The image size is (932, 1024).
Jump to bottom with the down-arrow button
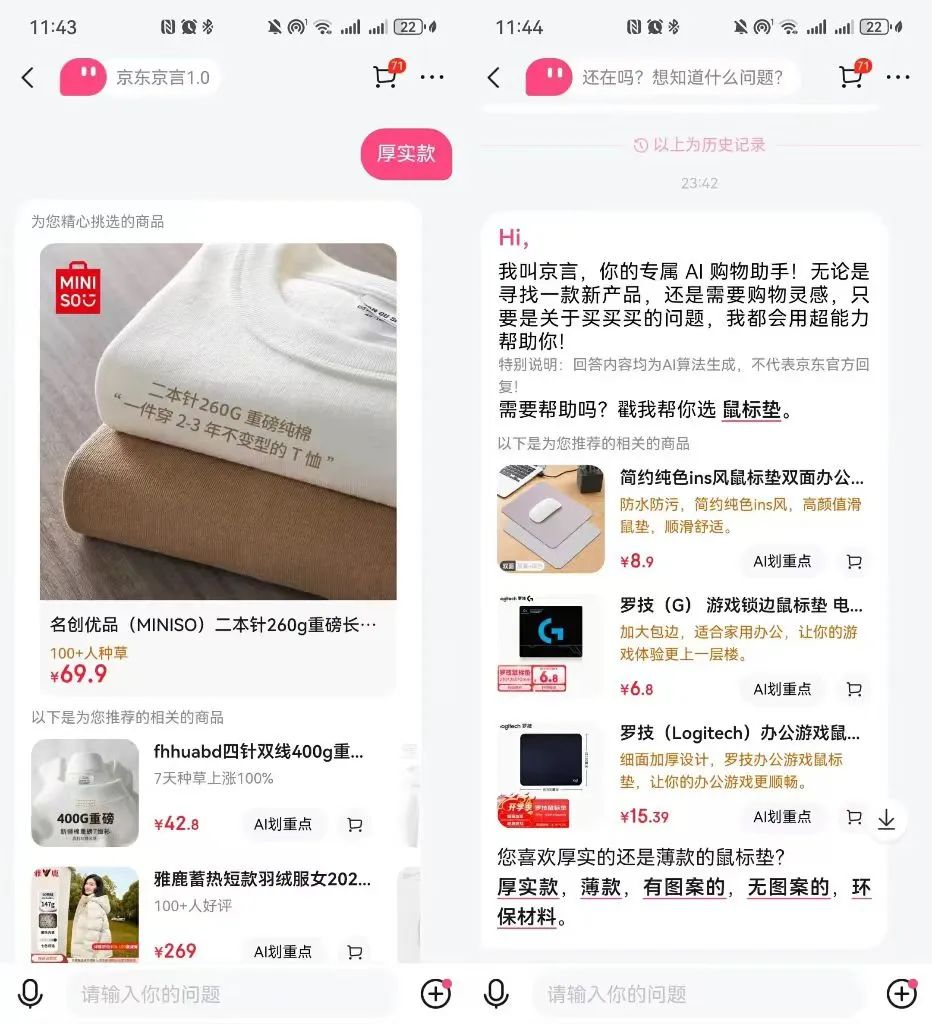[x=886, y=820]
